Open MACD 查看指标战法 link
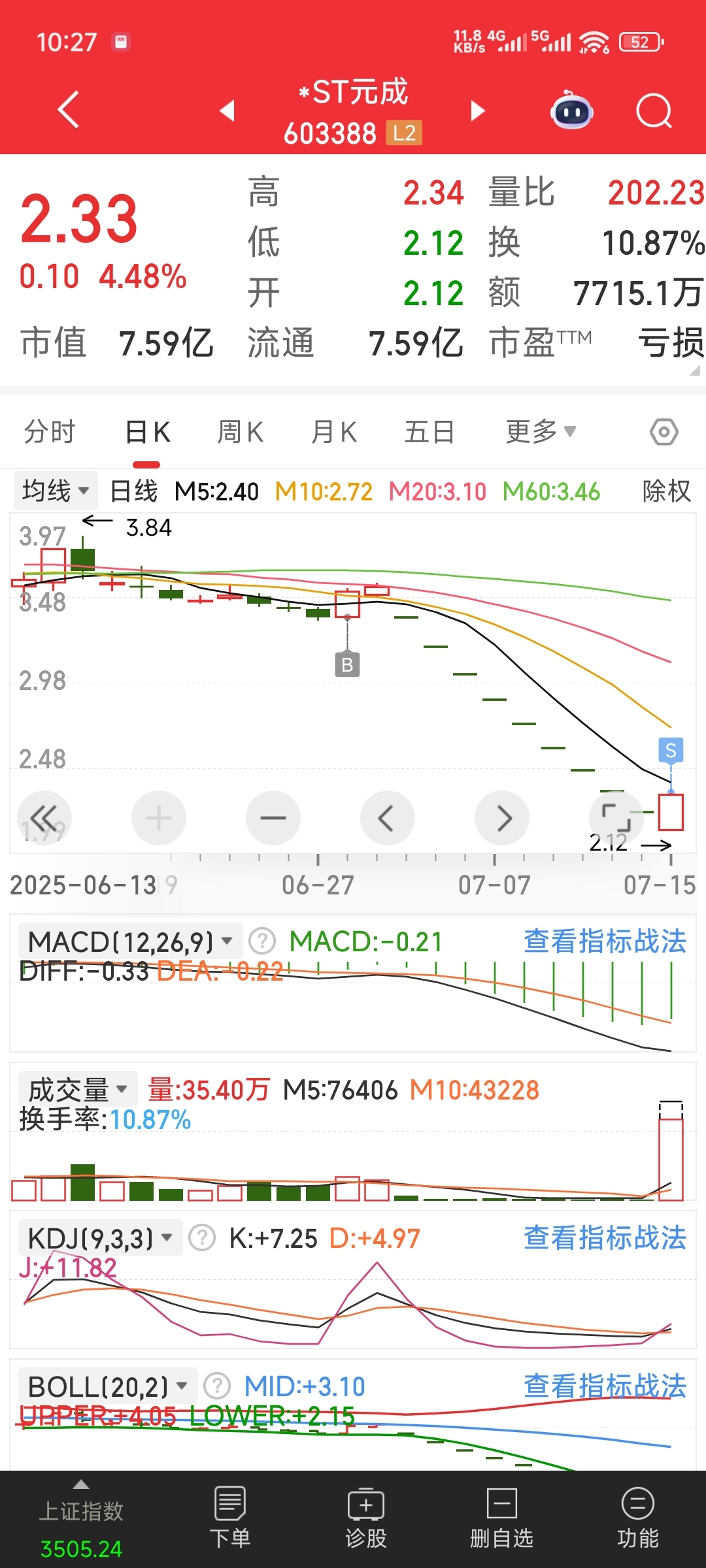 coord(605,941)
